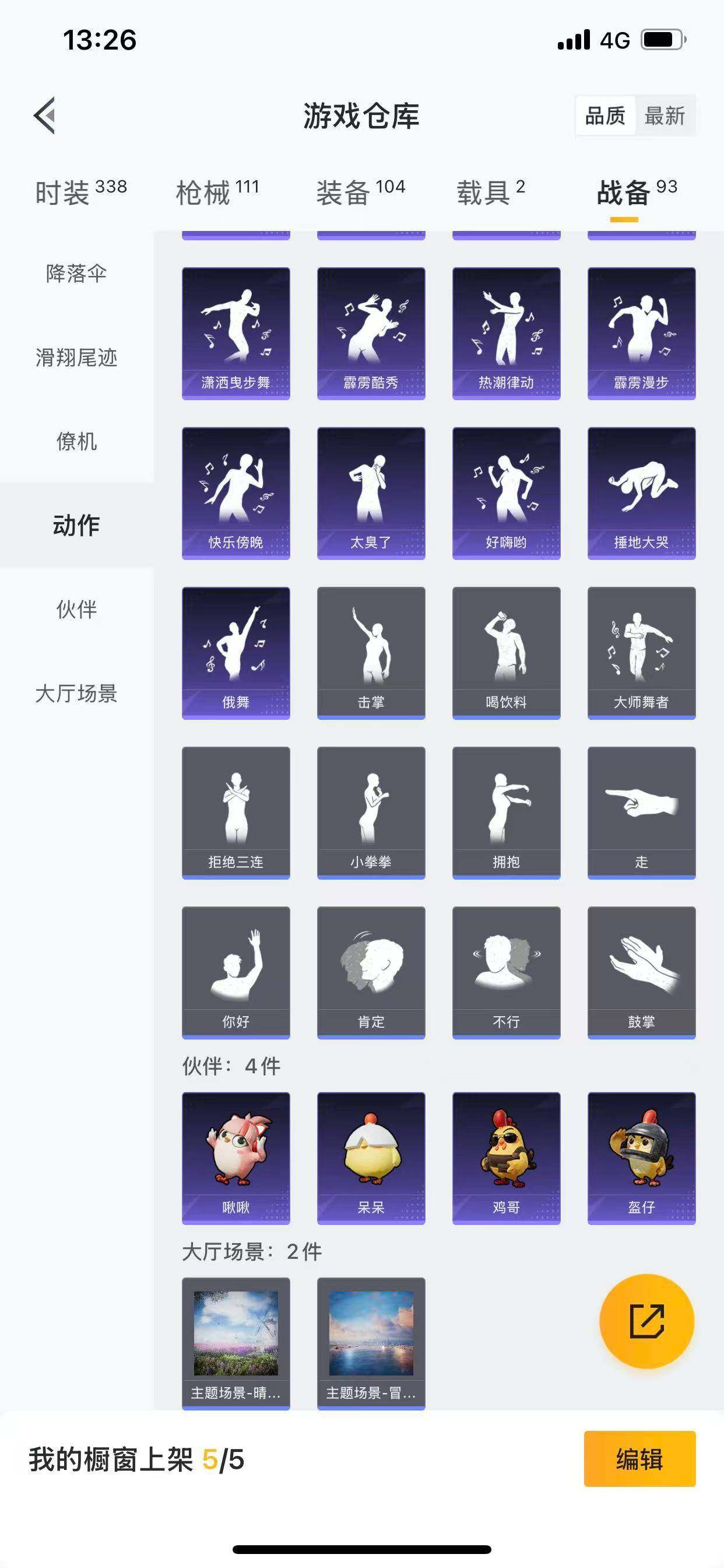Select the 鸡哥 chicken companion thumbnail
This screenshot has width=724, height=1568.
(x=506, y=1157)
